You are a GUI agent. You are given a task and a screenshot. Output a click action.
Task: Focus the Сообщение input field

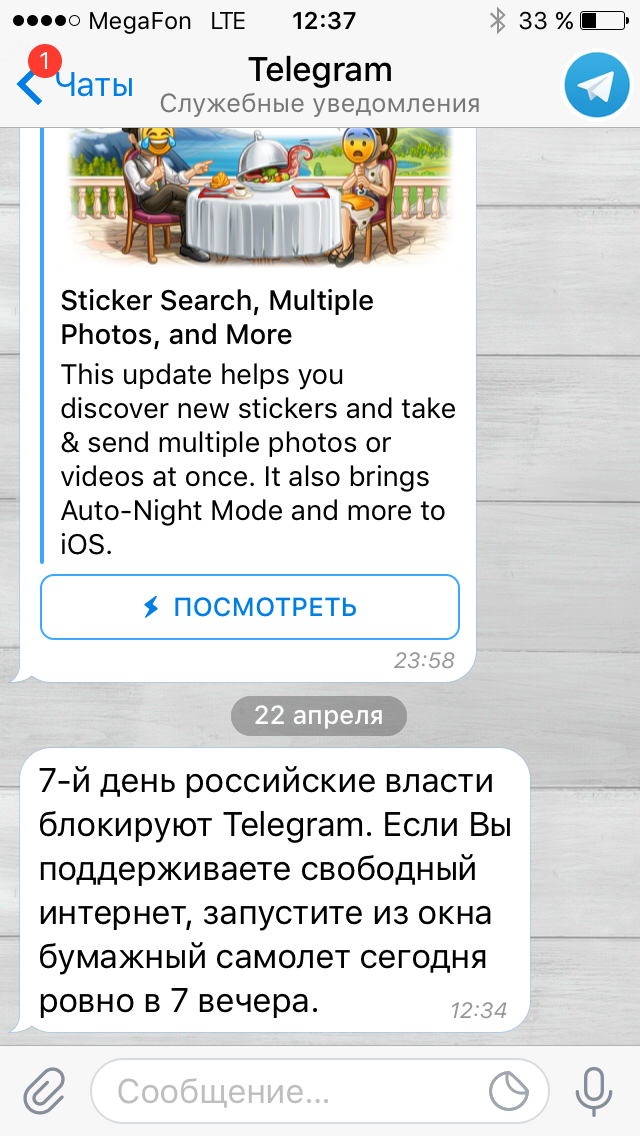coord(290,1091)
